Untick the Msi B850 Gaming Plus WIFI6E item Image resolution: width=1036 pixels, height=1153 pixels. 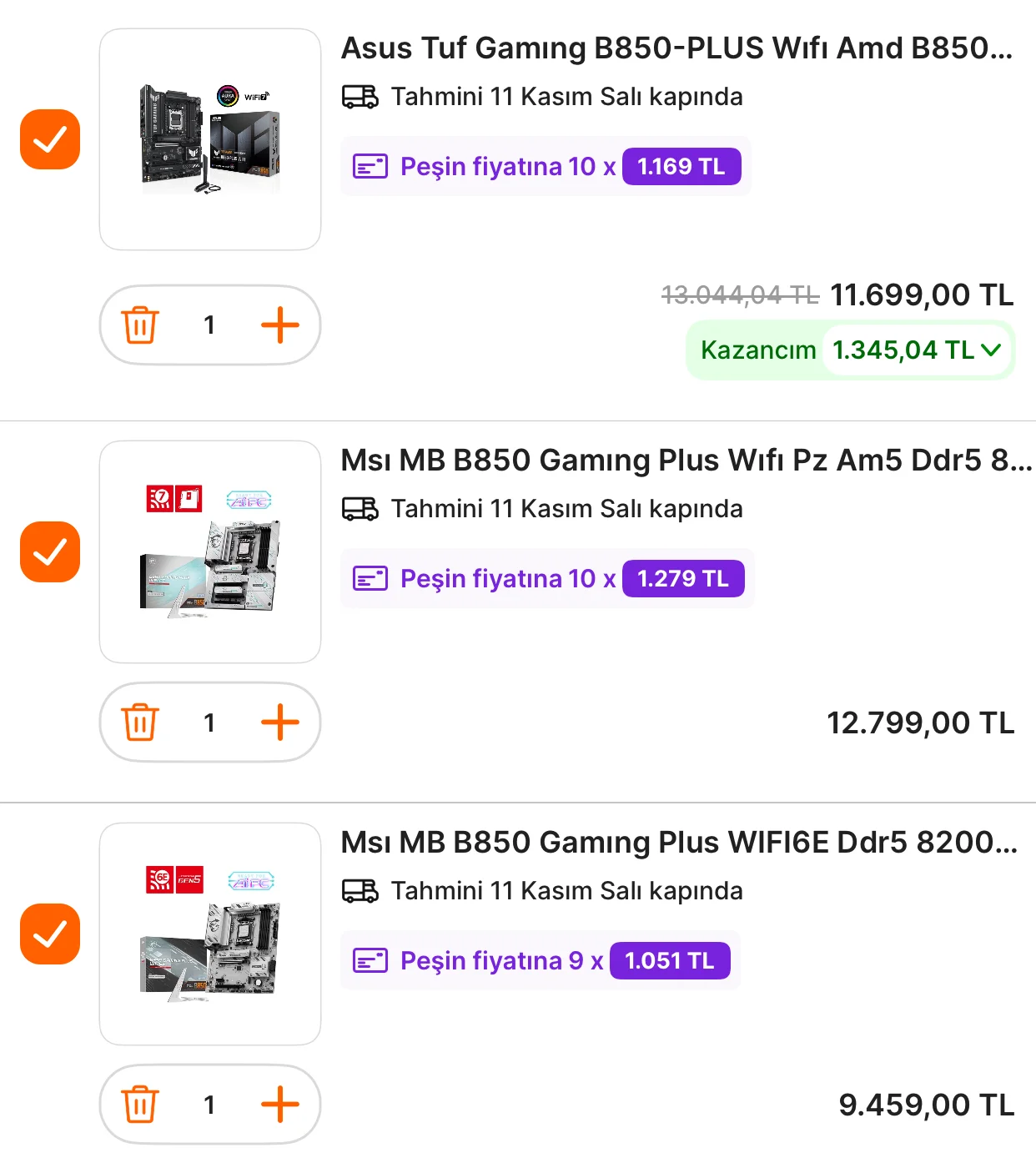point(50,934)
